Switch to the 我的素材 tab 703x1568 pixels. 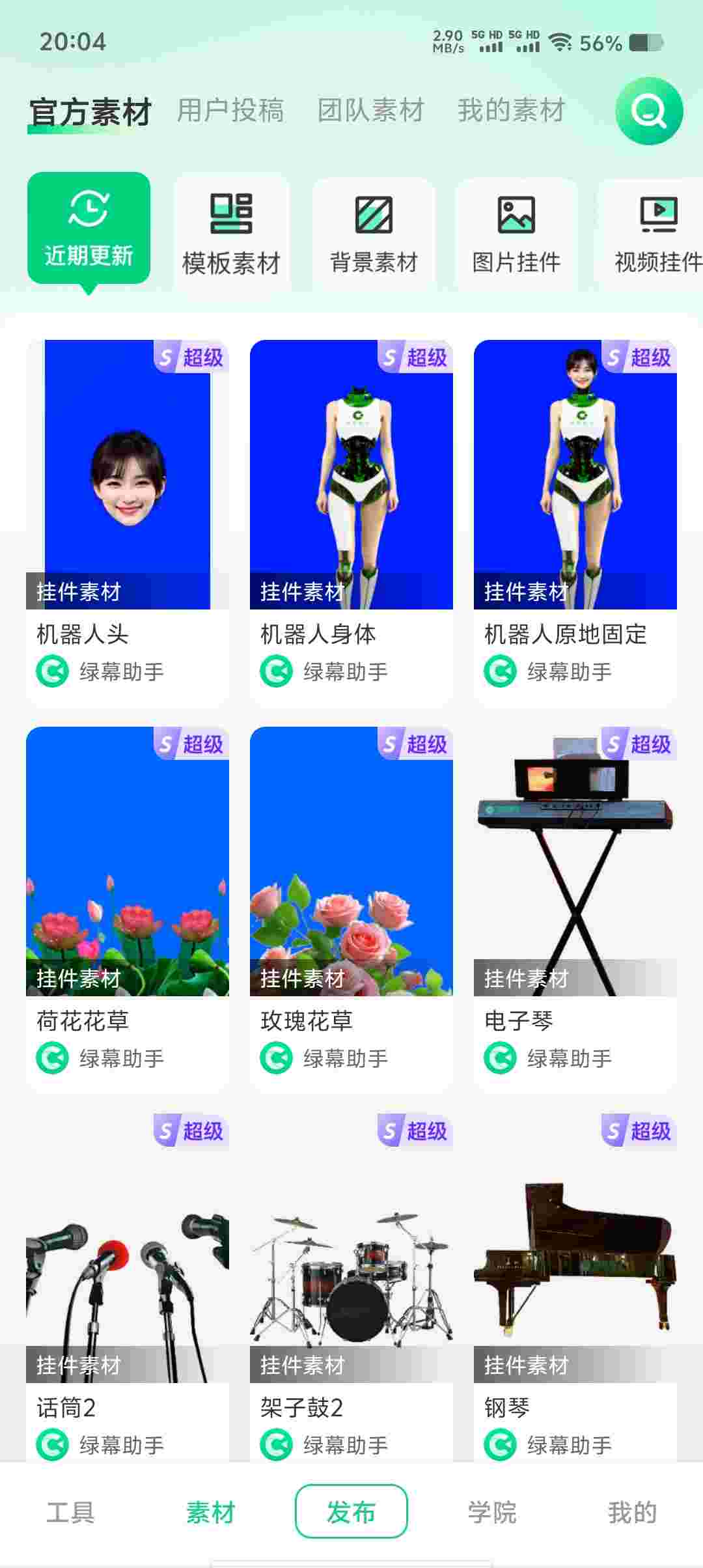(511, 110)
